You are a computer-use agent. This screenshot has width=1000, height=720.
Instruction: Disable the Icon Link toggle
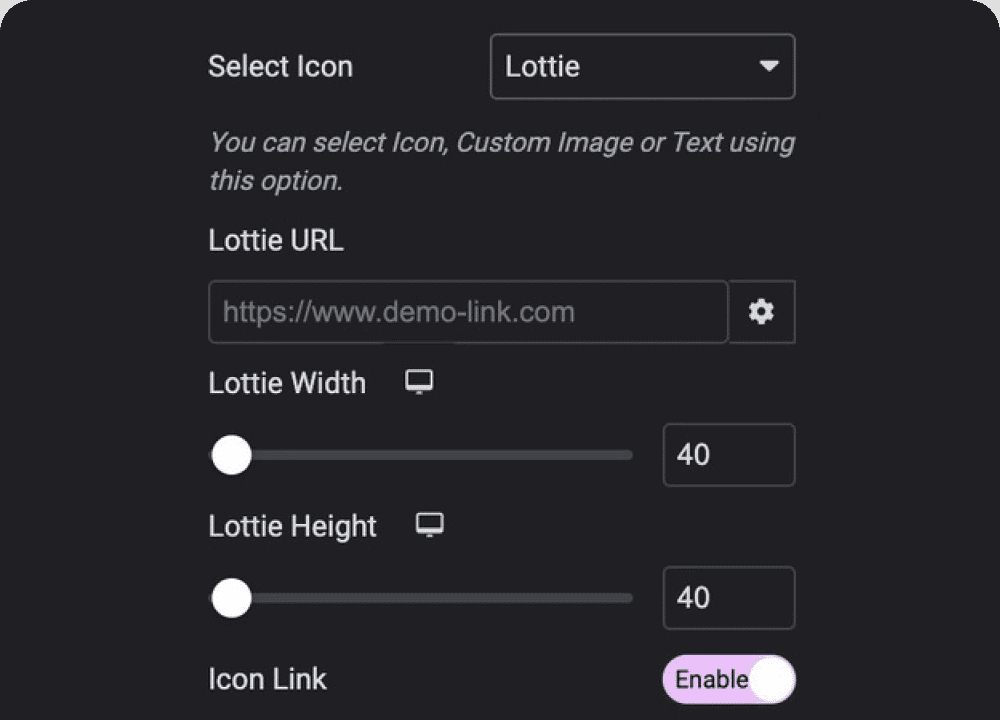tap(728, 680)
